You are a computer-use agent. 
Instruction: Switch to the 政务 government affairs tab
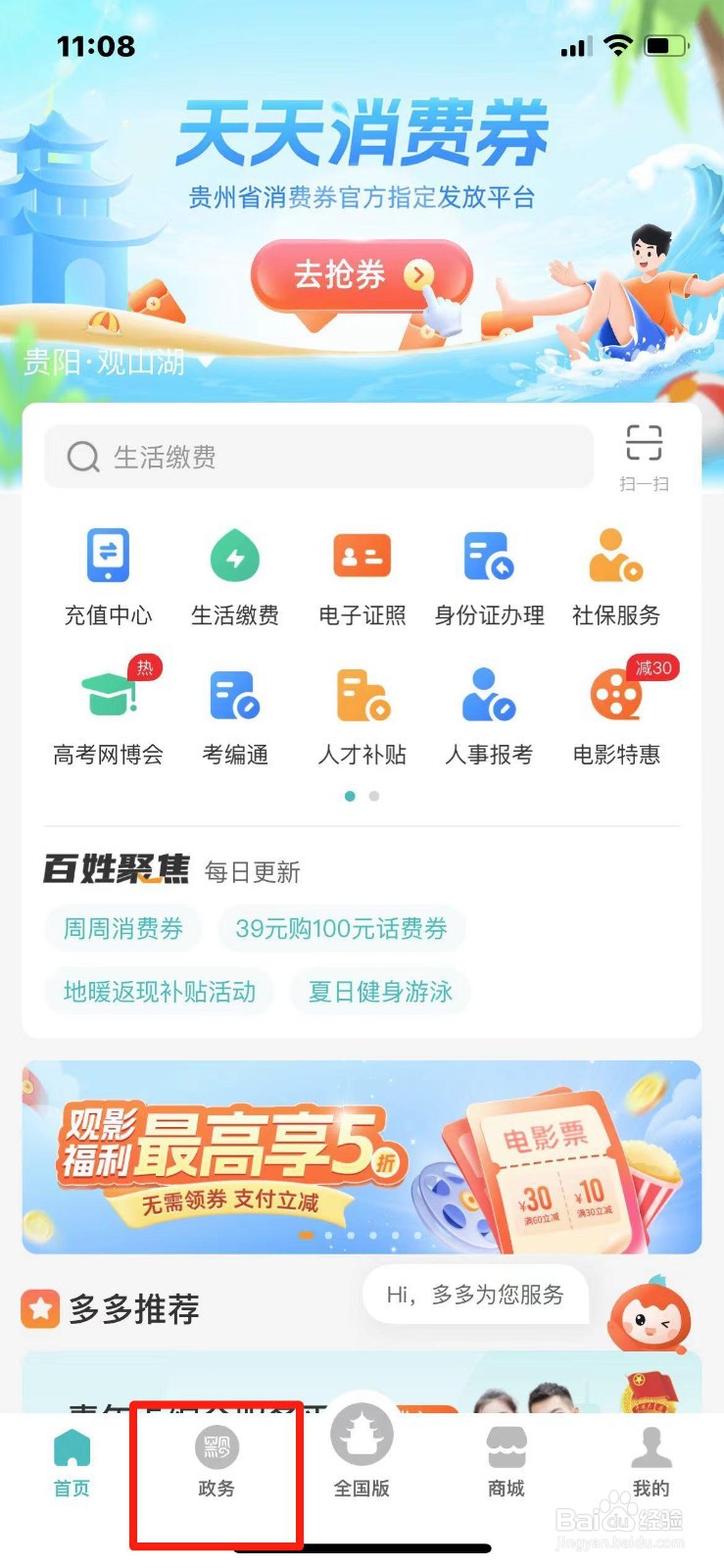pyautogui.click(x=216, y=1467)
